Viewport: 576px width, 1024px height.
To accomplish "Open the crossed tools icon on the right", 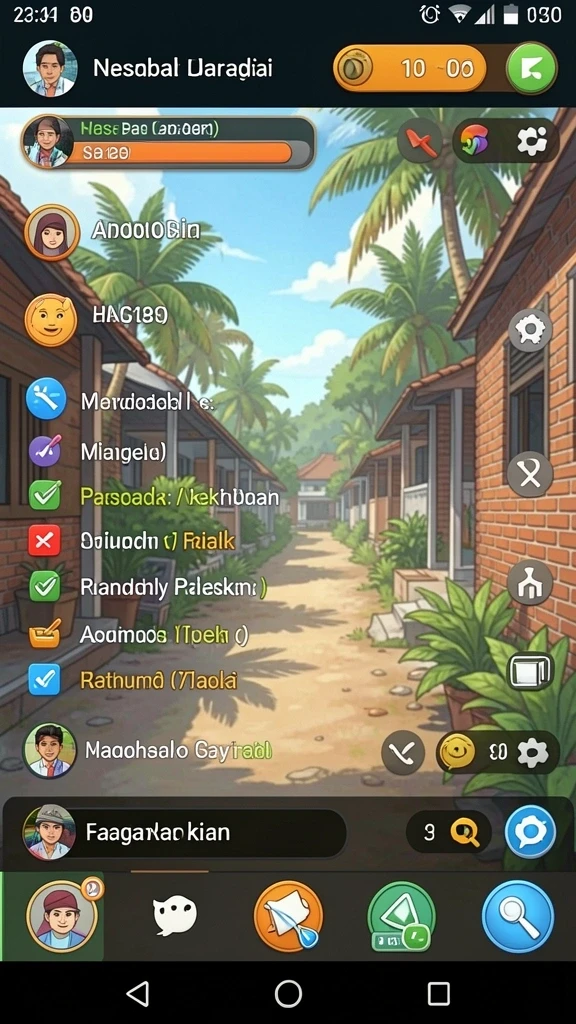I will [x=530, y=473].
